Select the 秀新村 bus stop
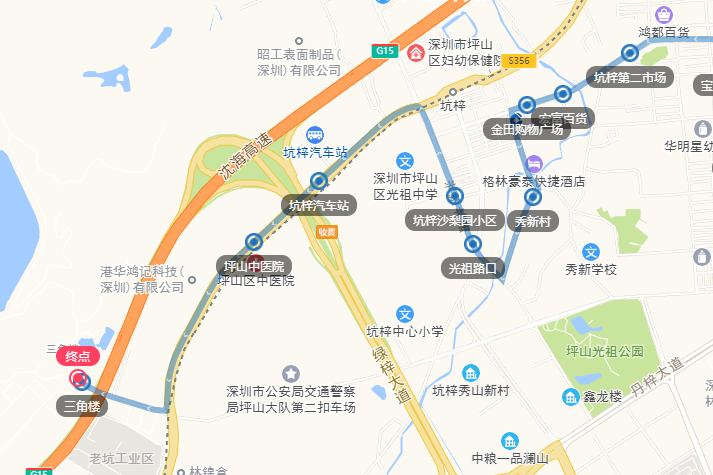 (x=533, y=197)
